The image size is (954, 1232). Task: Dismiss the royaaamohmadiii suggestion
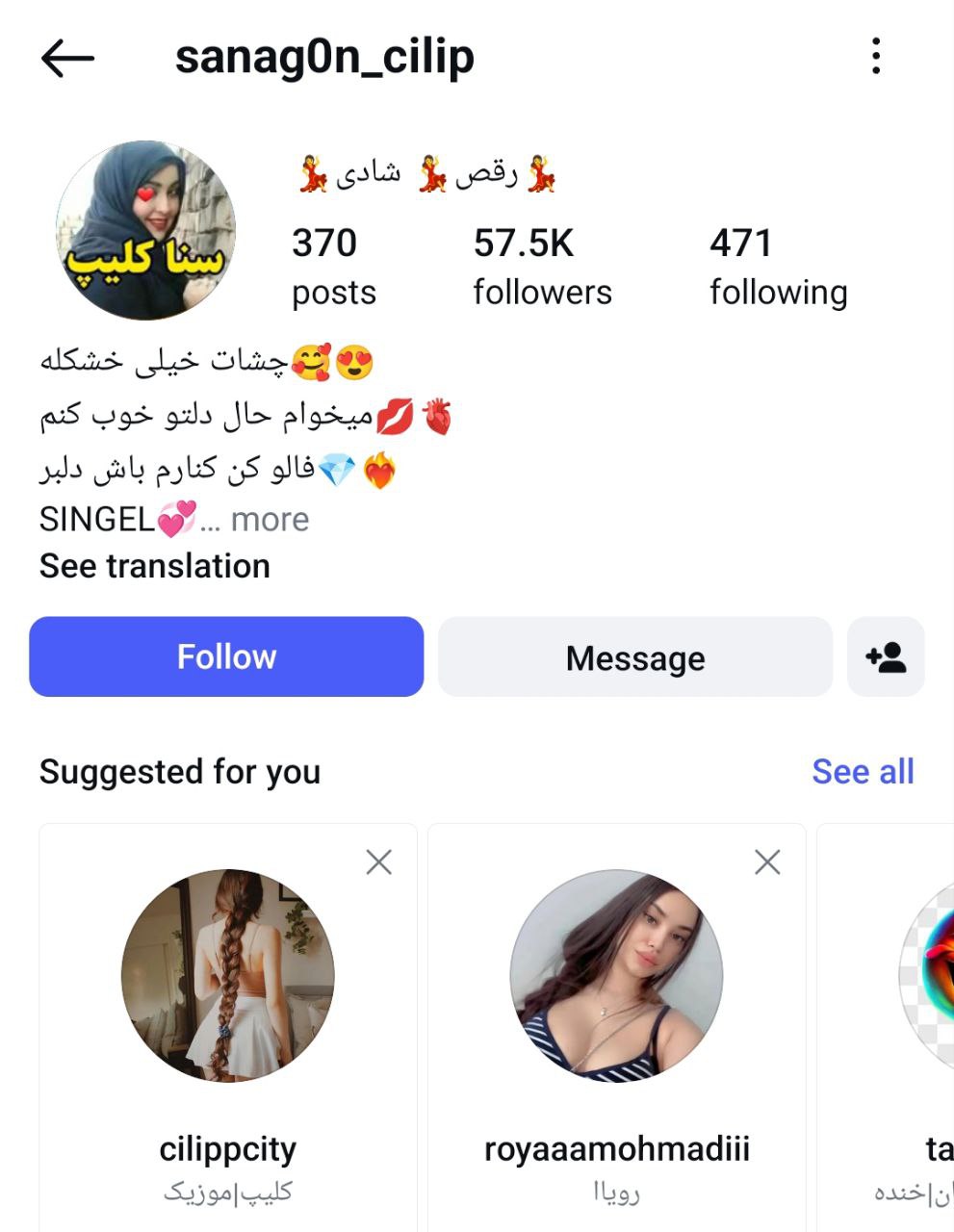point(767,861)
